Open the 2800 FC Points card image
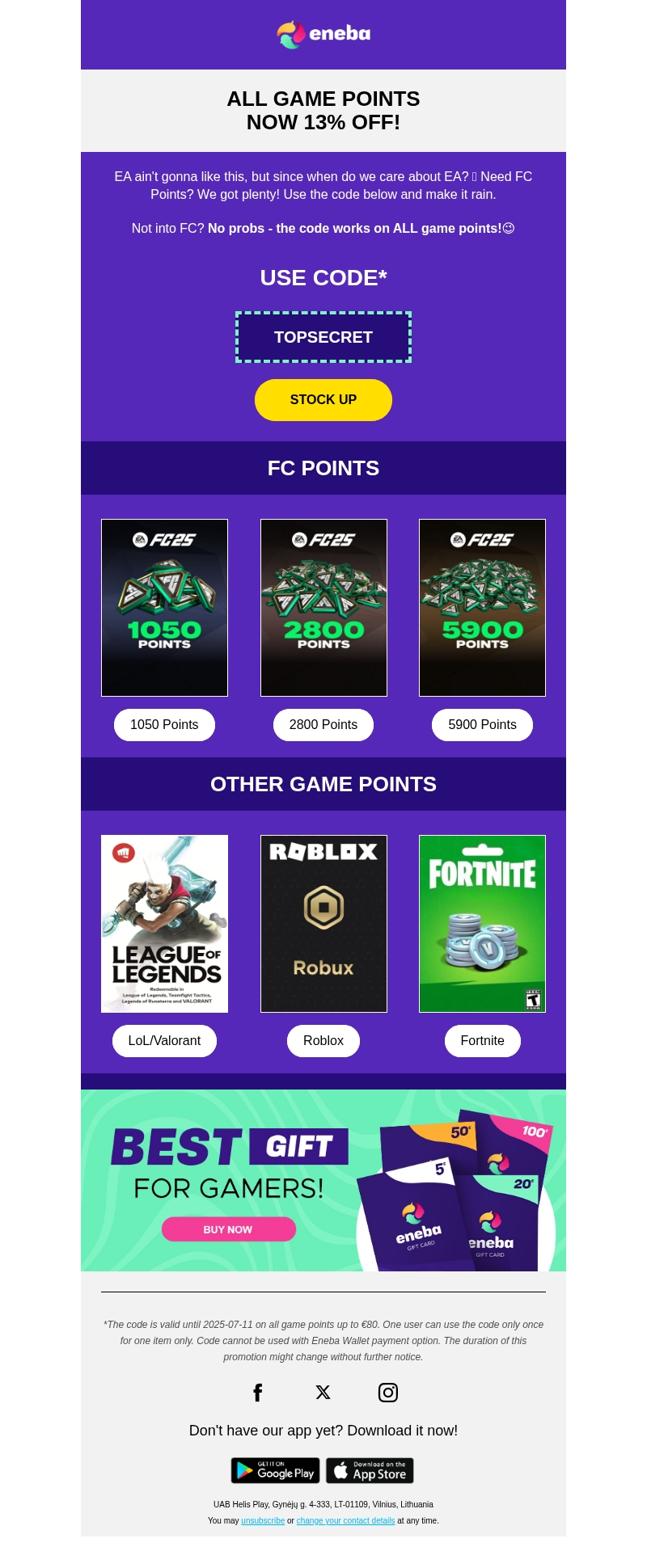 coord(323,607)
